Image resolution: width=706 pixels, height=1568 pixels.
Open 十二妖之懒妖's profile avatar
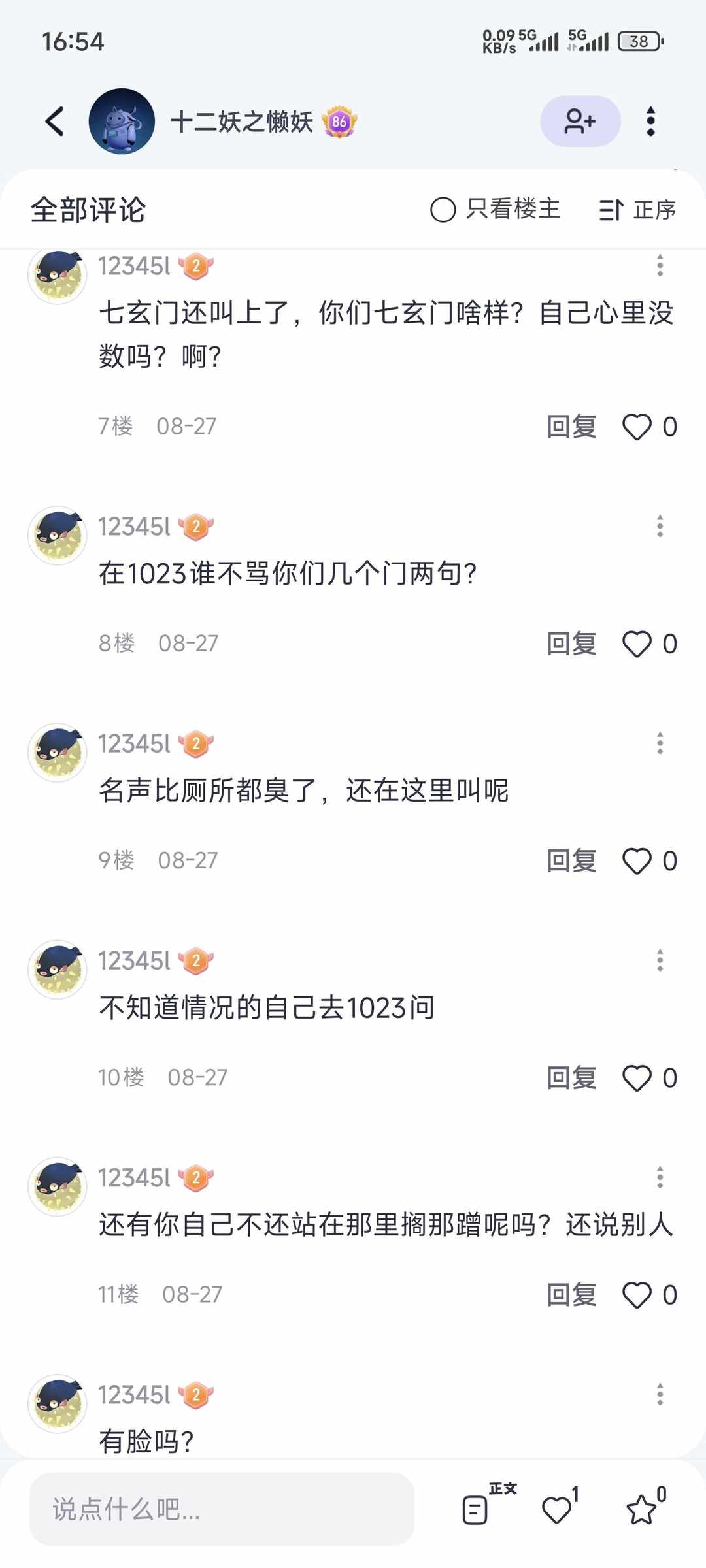click(x=122, y=122)
